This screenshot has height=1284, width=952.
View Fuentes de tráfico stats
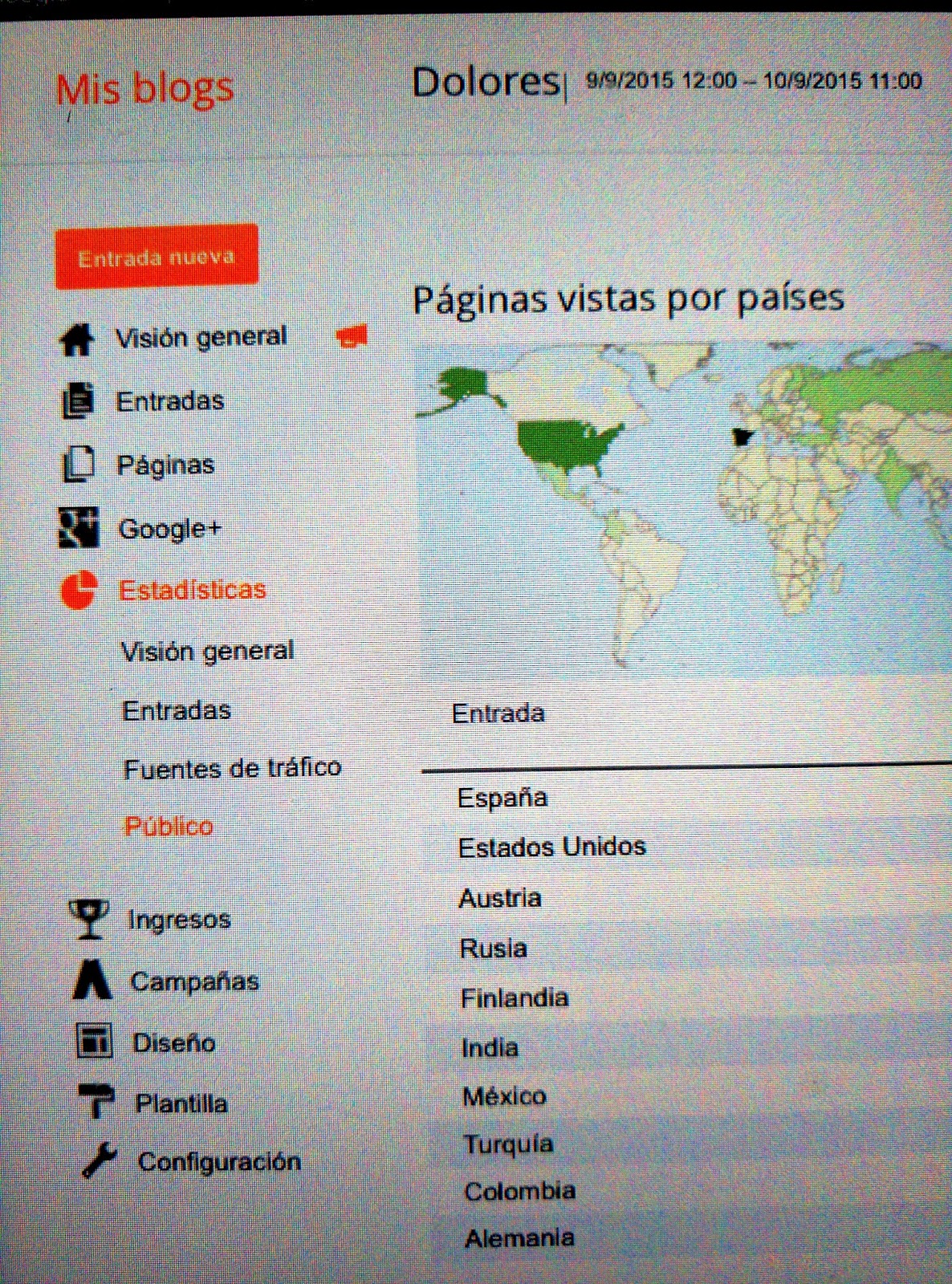232,768
